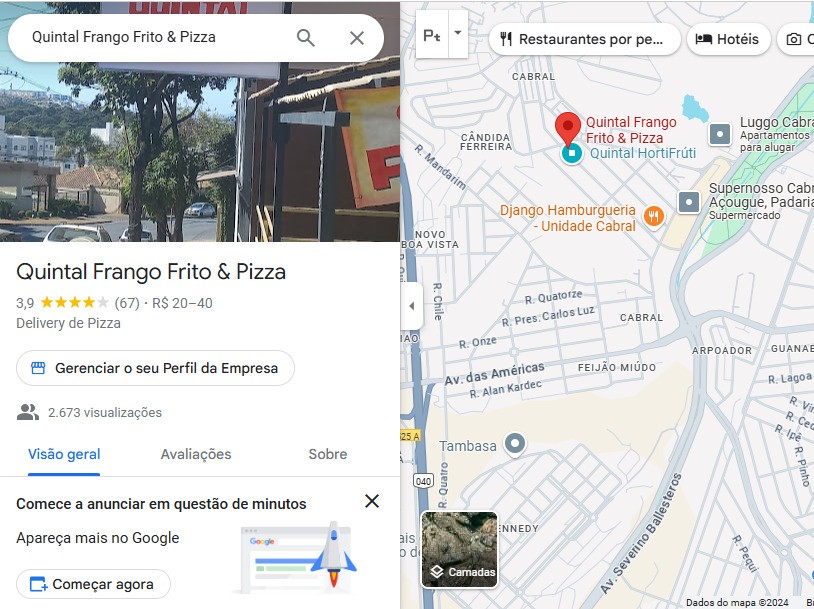This screenshot has width=814, height=609.
Task: Open the input language dropdown arrow
Action: coord(458,33)
